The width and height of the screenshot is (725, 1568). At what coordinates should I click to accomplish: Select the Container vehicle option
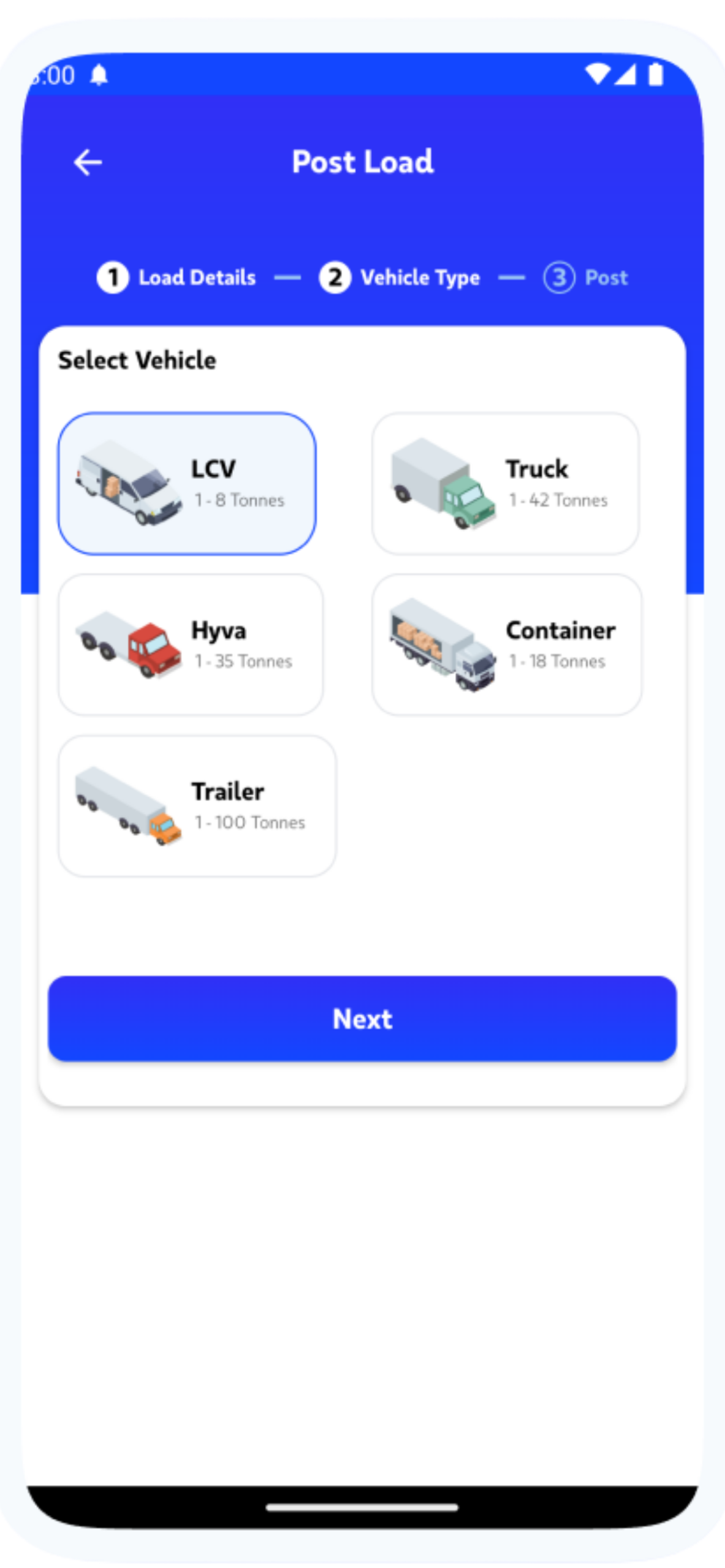coord(506,644)
